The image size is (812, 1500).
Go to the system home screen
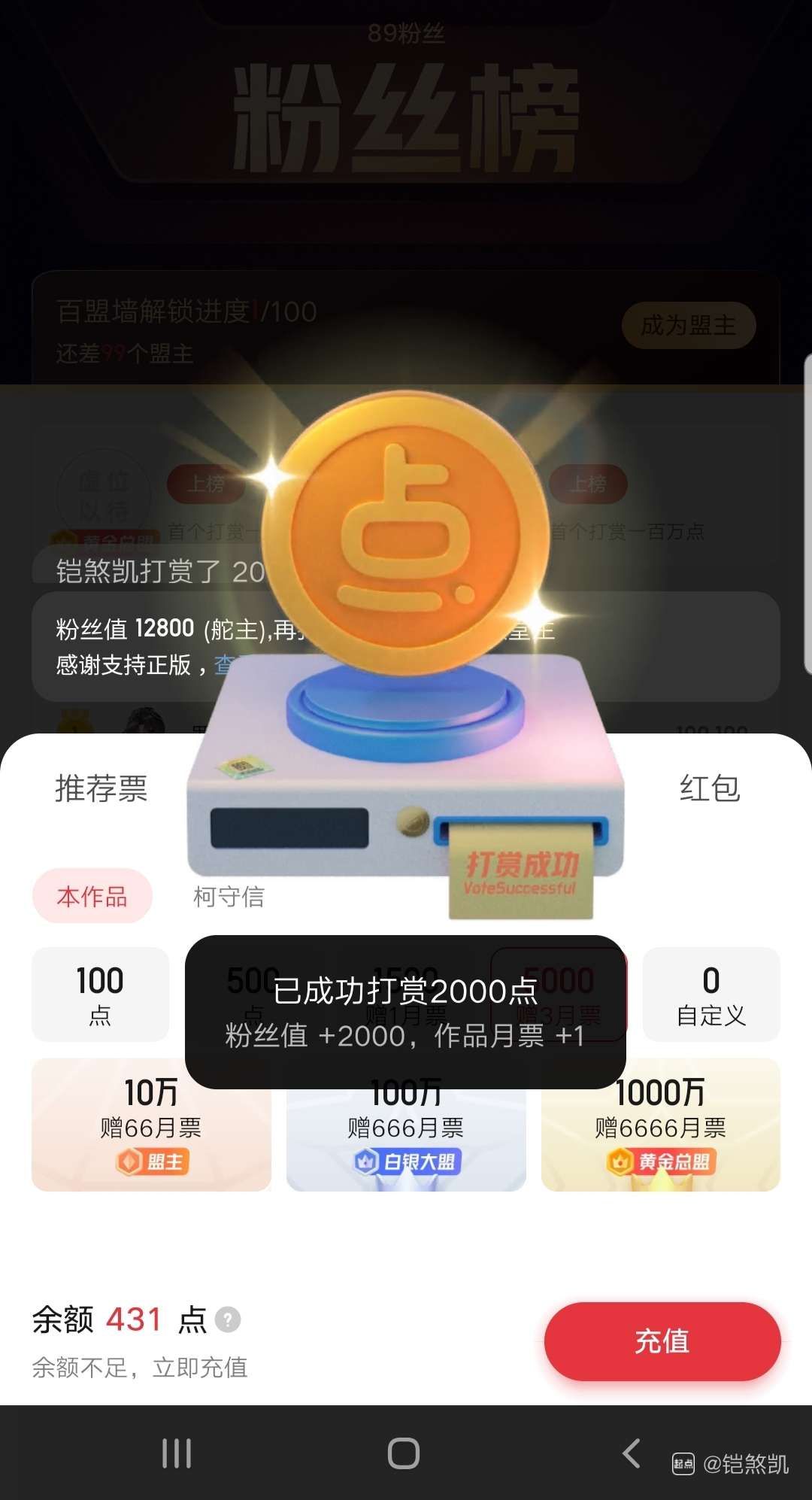404,1453
